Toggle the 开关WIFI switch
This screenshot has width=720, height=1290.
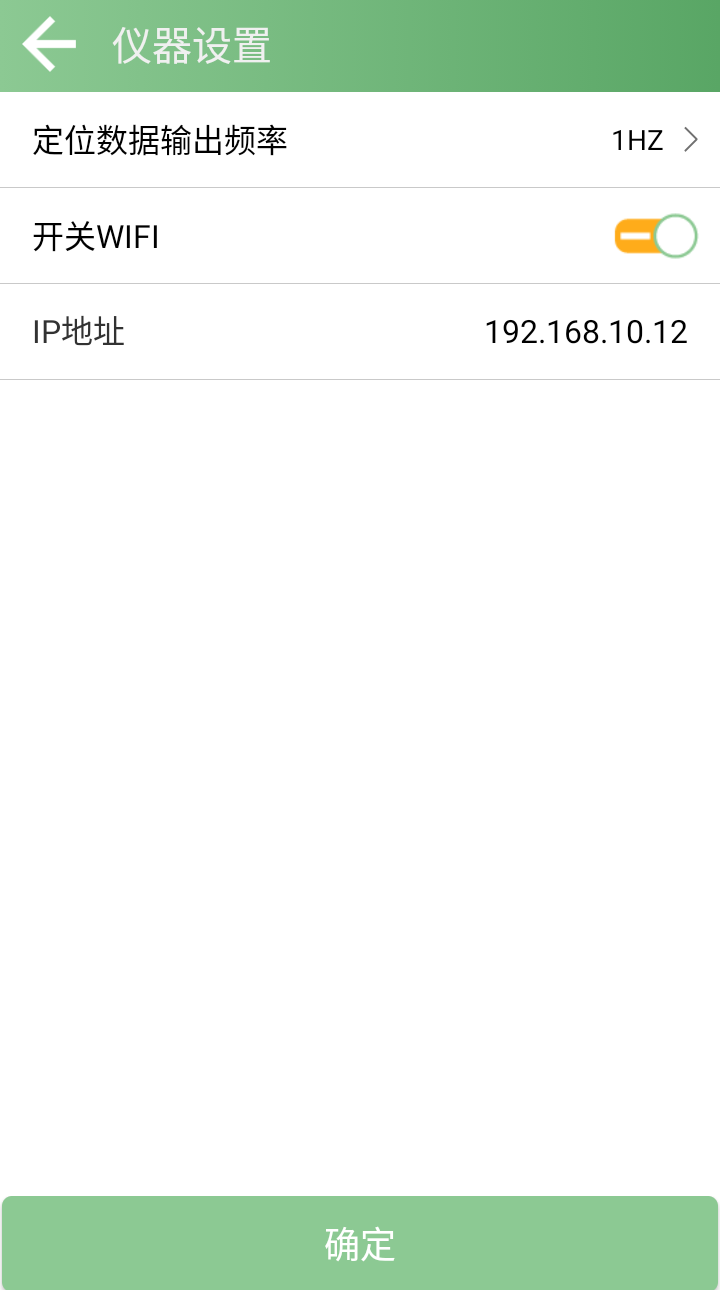pos(655,237)
